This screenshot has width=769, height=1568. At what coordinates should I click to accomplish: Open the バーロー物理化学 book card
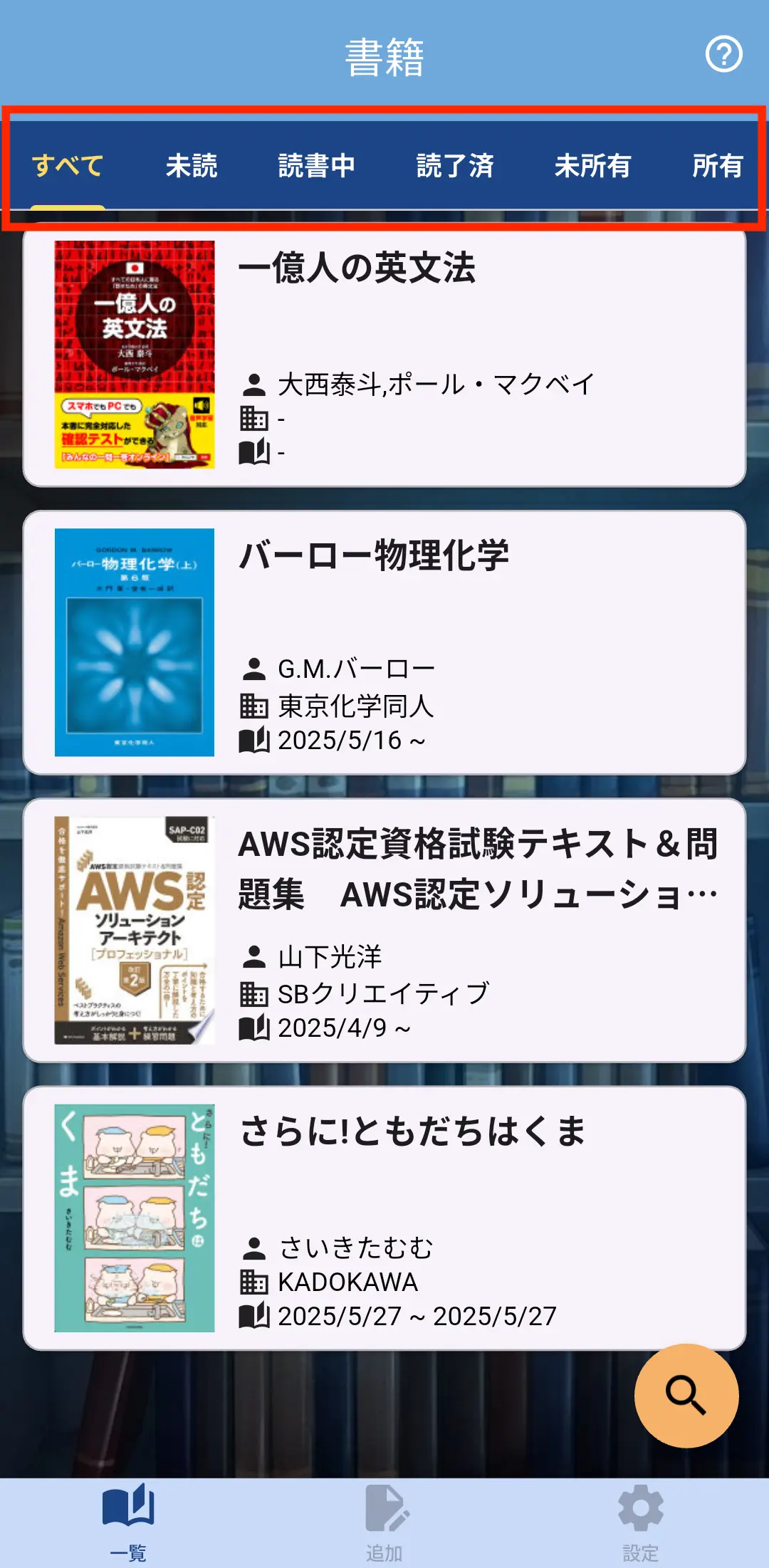(x=384, y=642)
